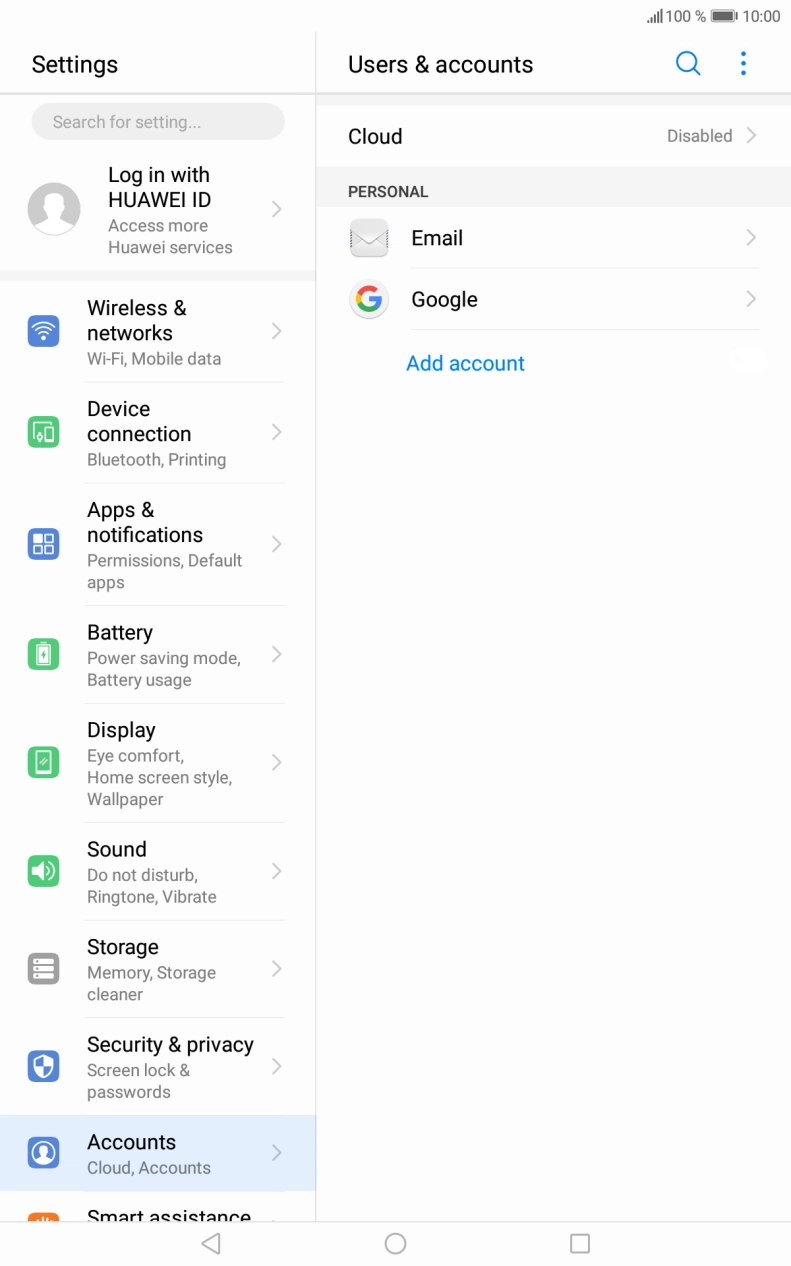This screenshot has width=791, height=1266.
Task: Open the Email account envelope icon
Action: click(x=369, y=238)
